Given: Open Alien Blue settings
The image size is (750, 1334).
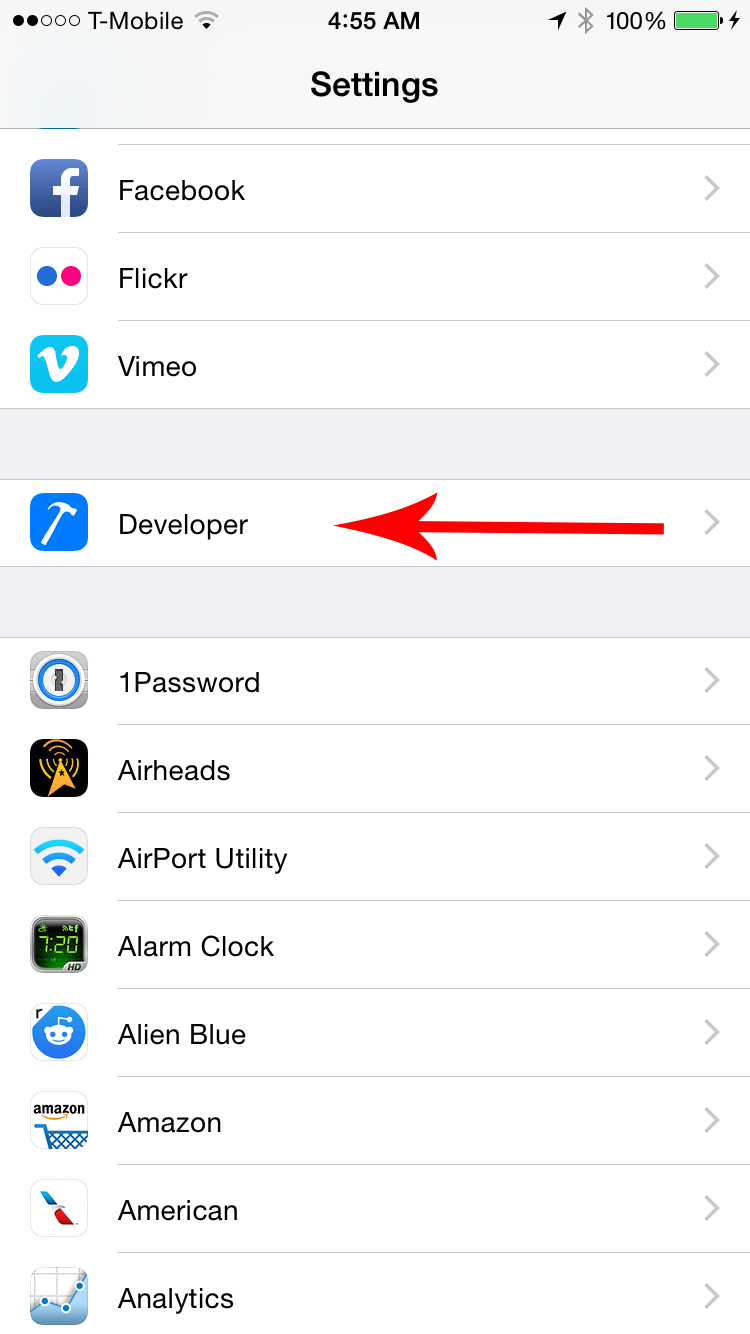Looking at the screenshot, I should 375,1033.
